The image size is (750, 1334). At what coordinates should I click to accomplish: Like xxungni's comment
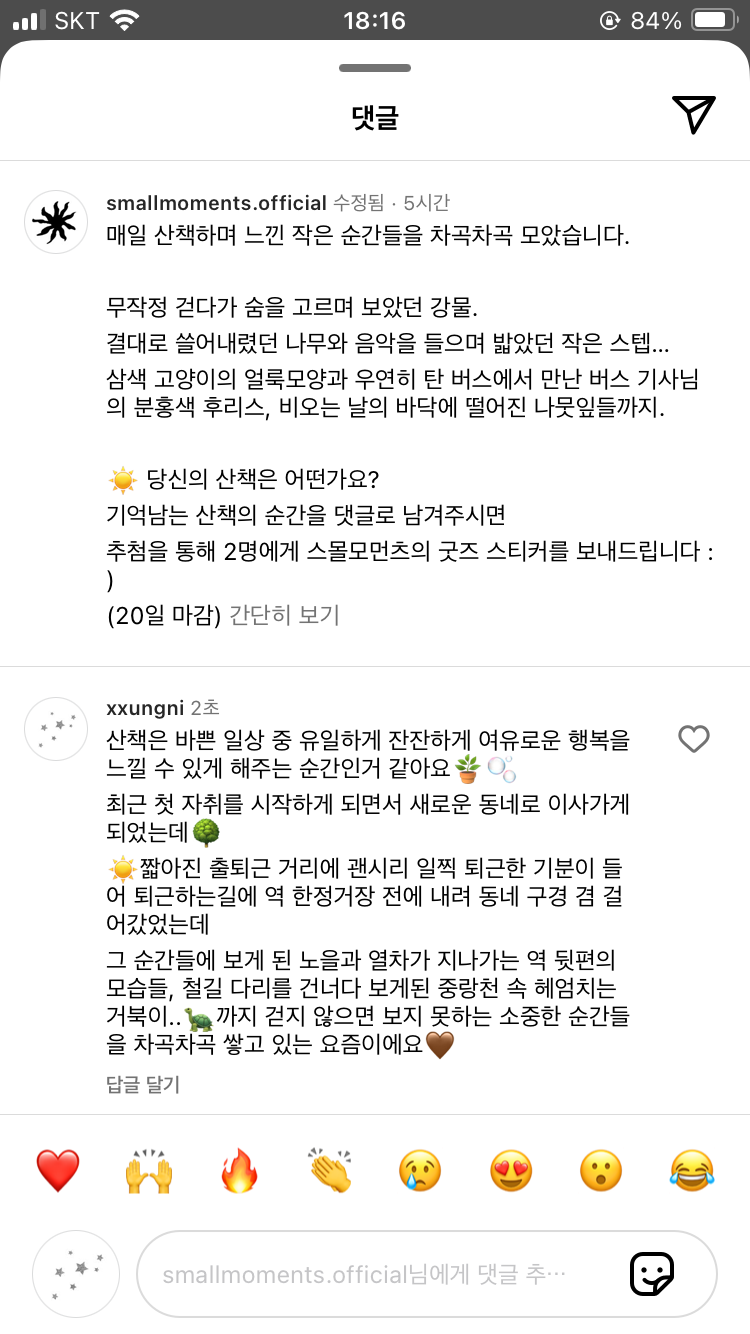point(693,740)
